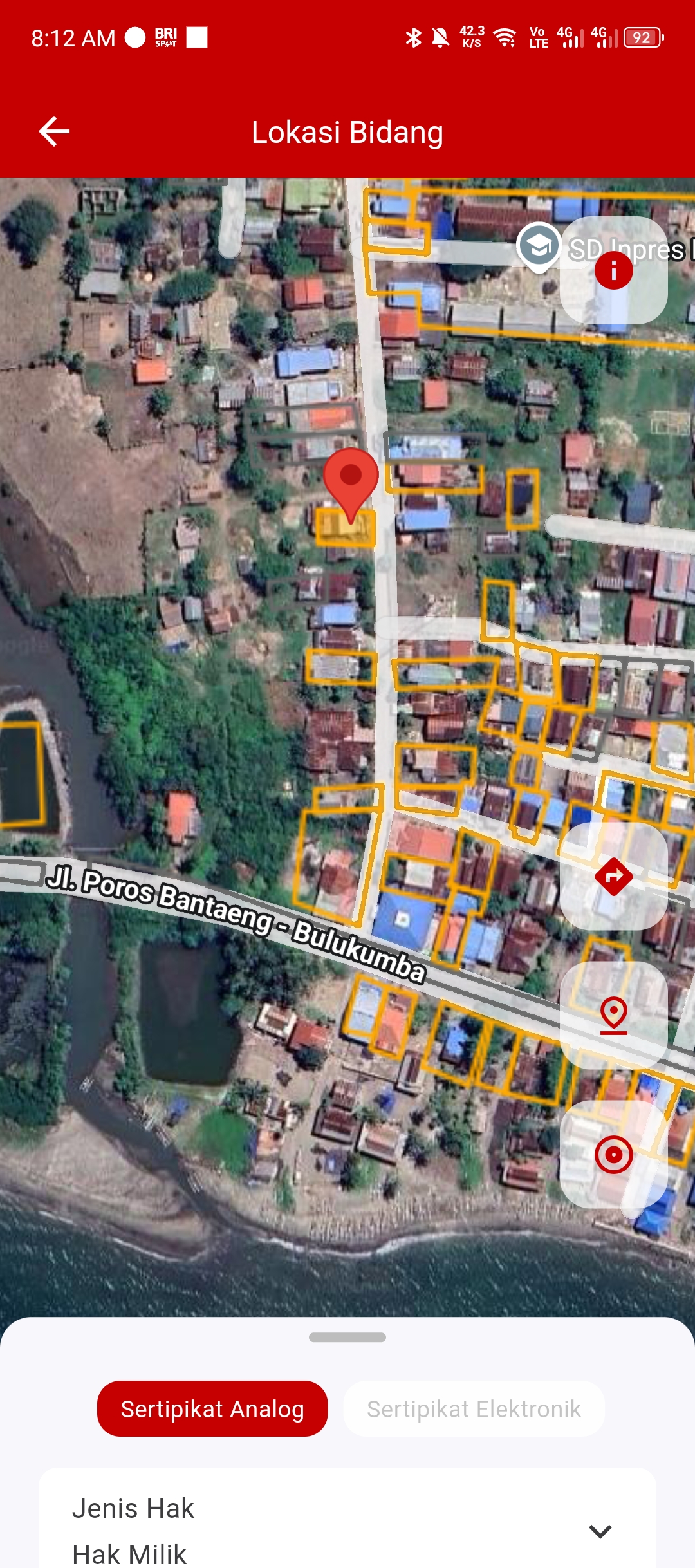Open the red info button
This screenshot has width=695, height=1568.
click(613, 271)
